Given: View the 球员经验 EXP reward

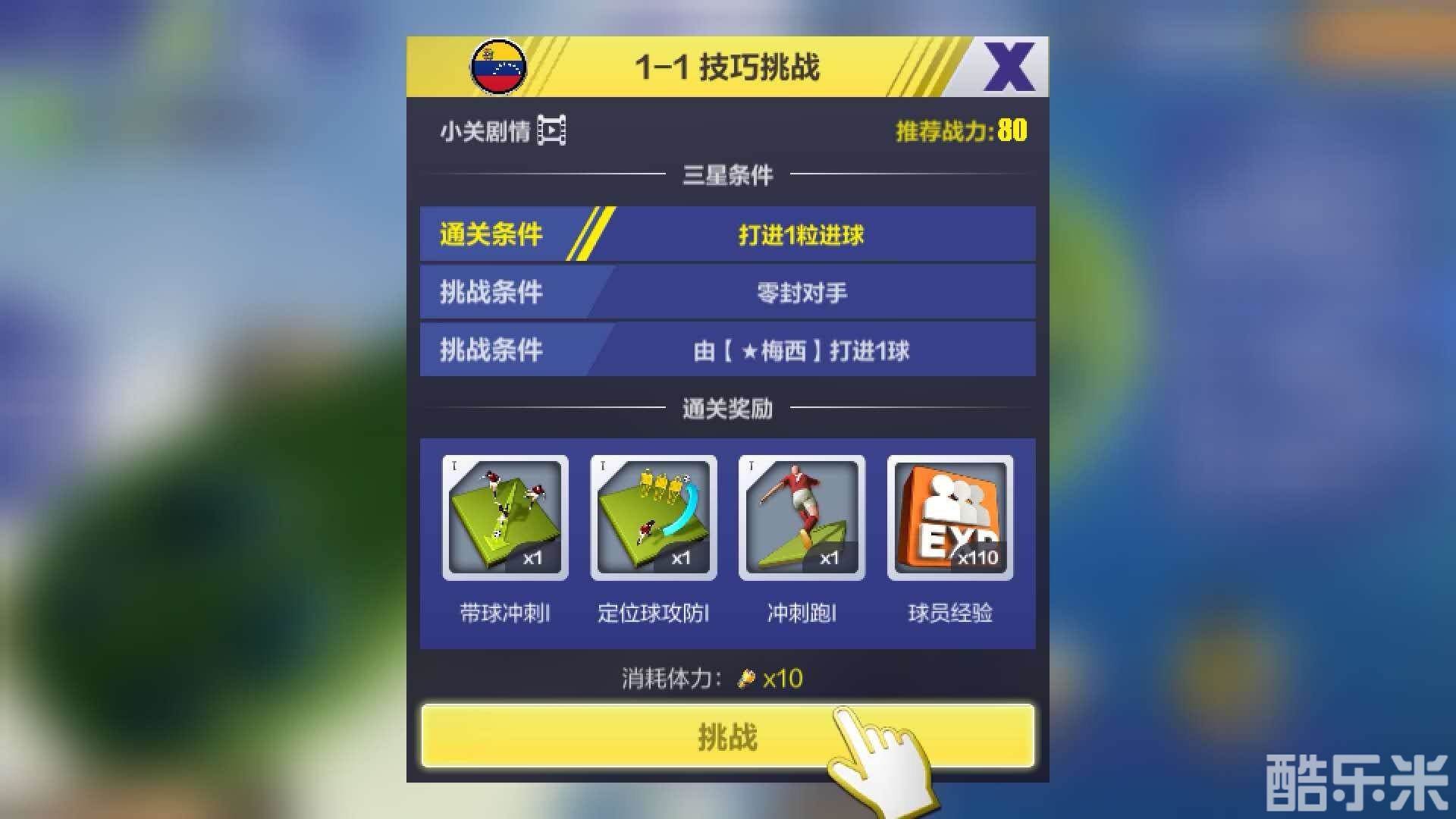Looking at the screenshot, I should click(950, 518).
